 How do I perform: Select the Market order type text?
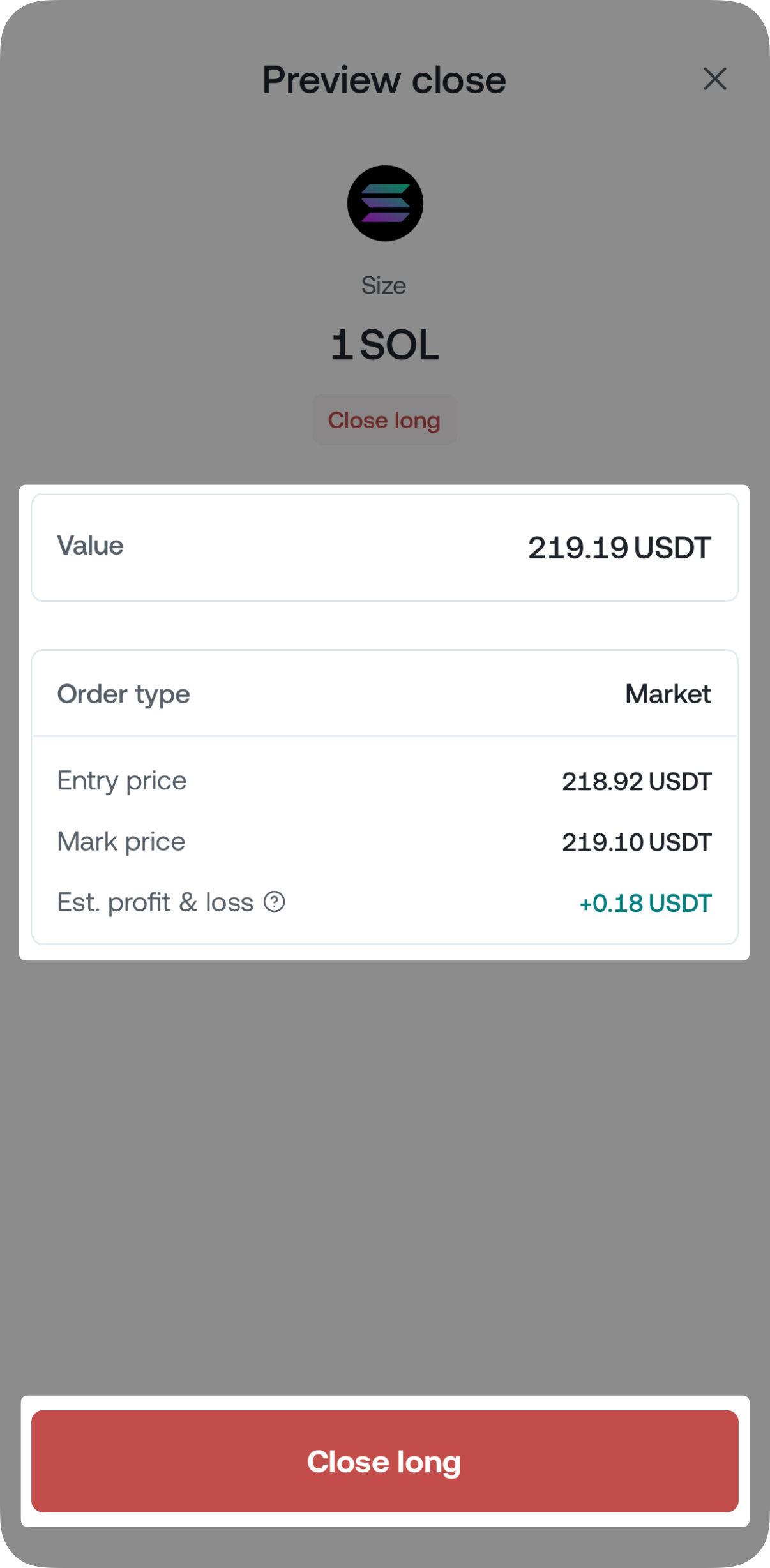pos(668,694)
